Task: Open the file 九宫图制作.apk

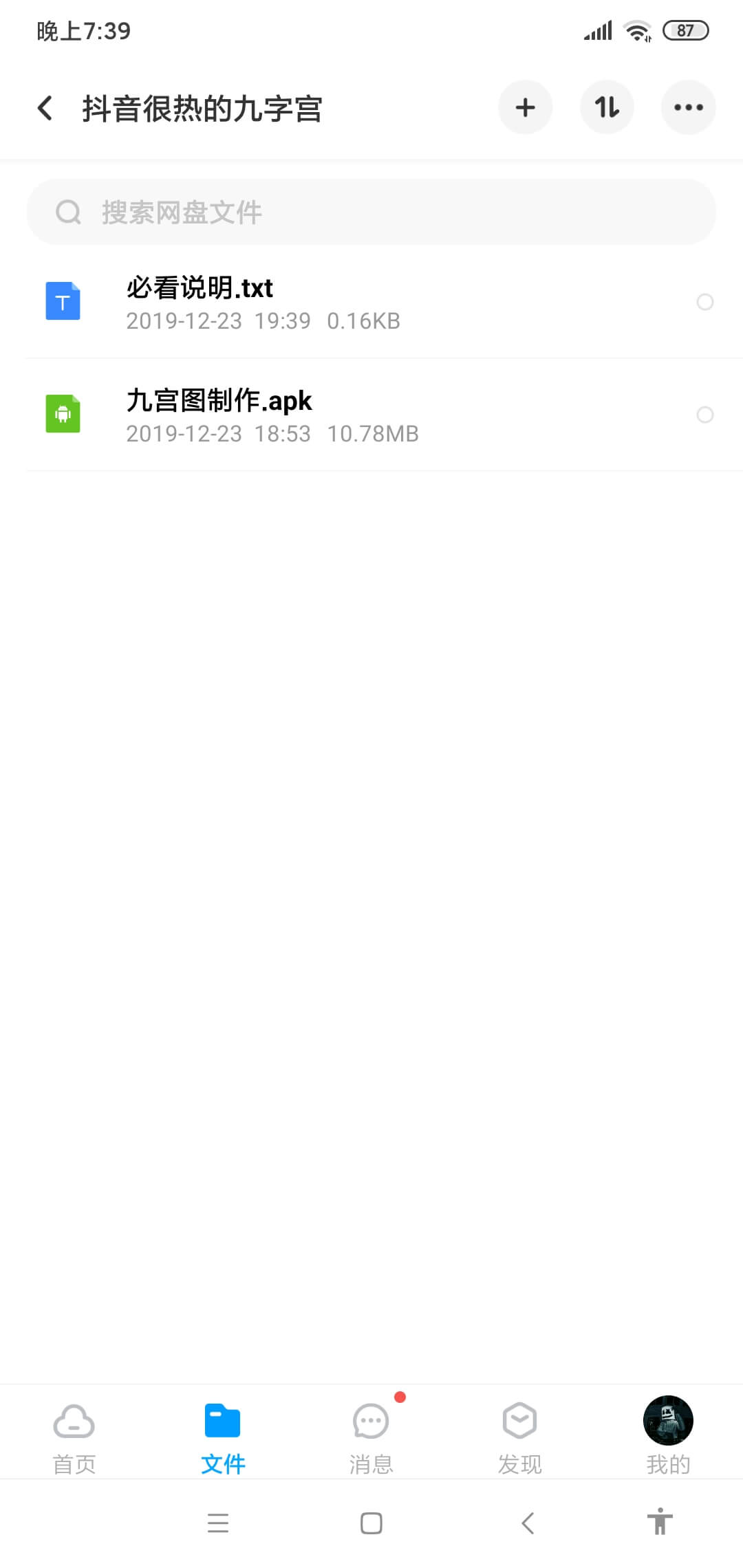Action: [358, 415]
